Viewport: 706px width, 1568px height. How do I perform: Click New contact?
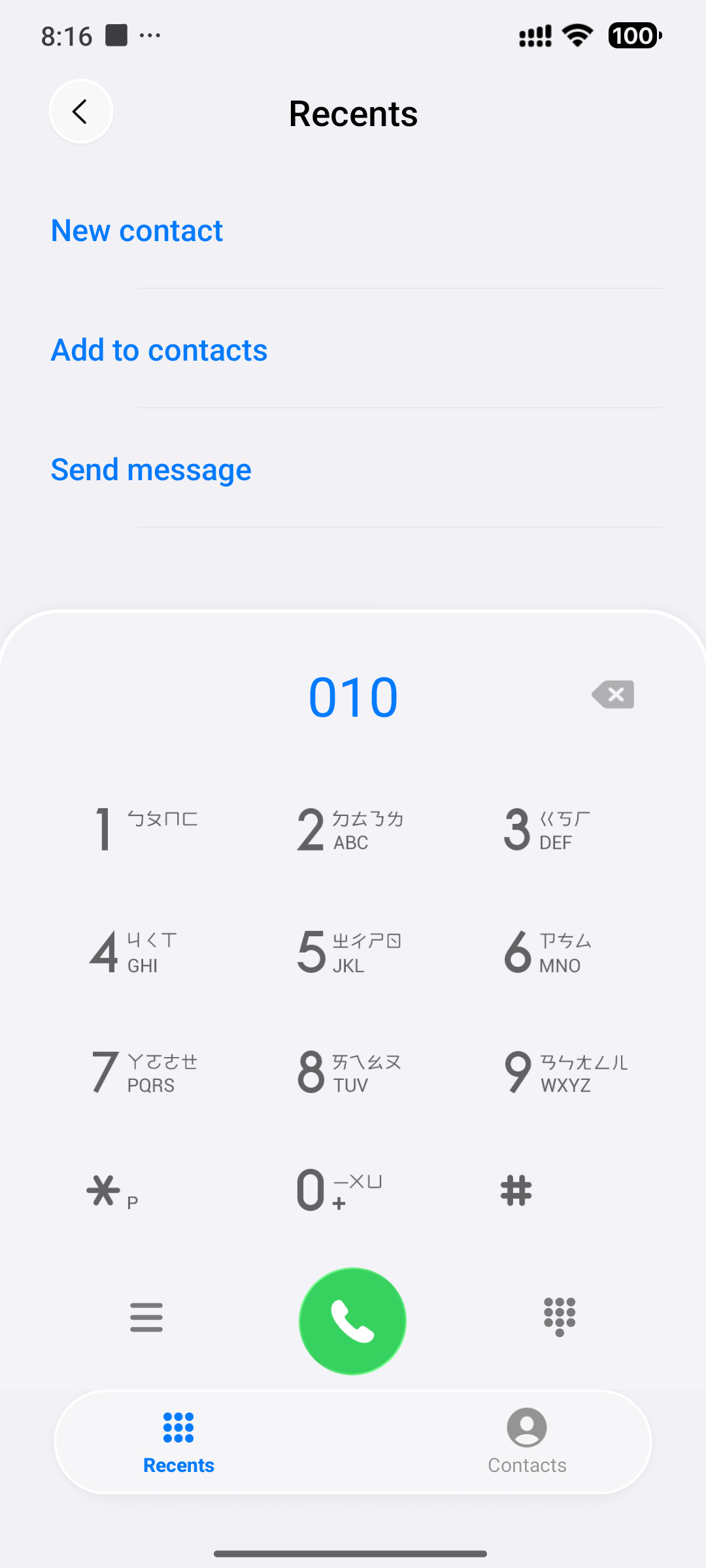point(137,231)
